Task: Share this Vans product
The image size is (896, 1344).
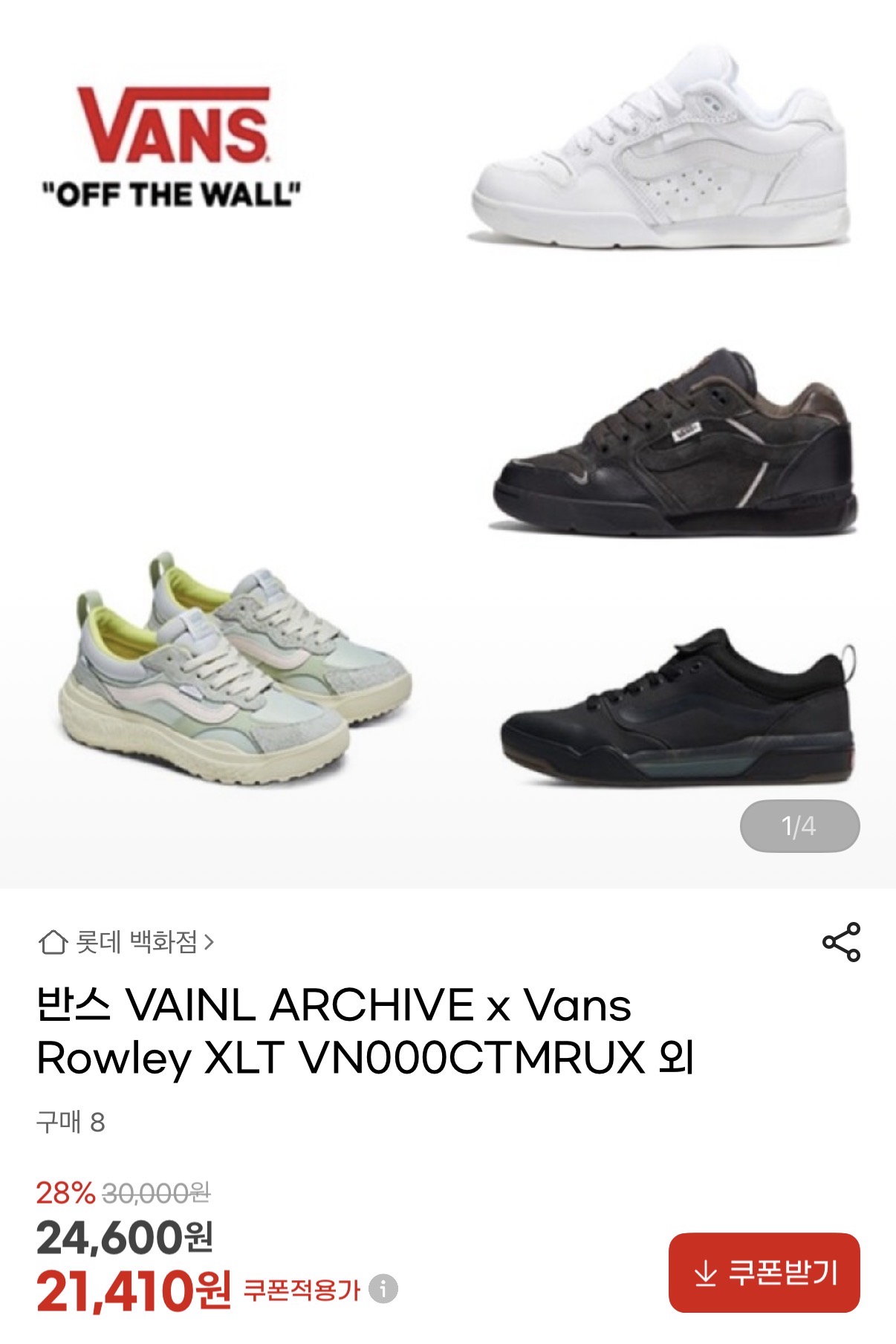Action: pyautogui.click(x=841, y=942)
